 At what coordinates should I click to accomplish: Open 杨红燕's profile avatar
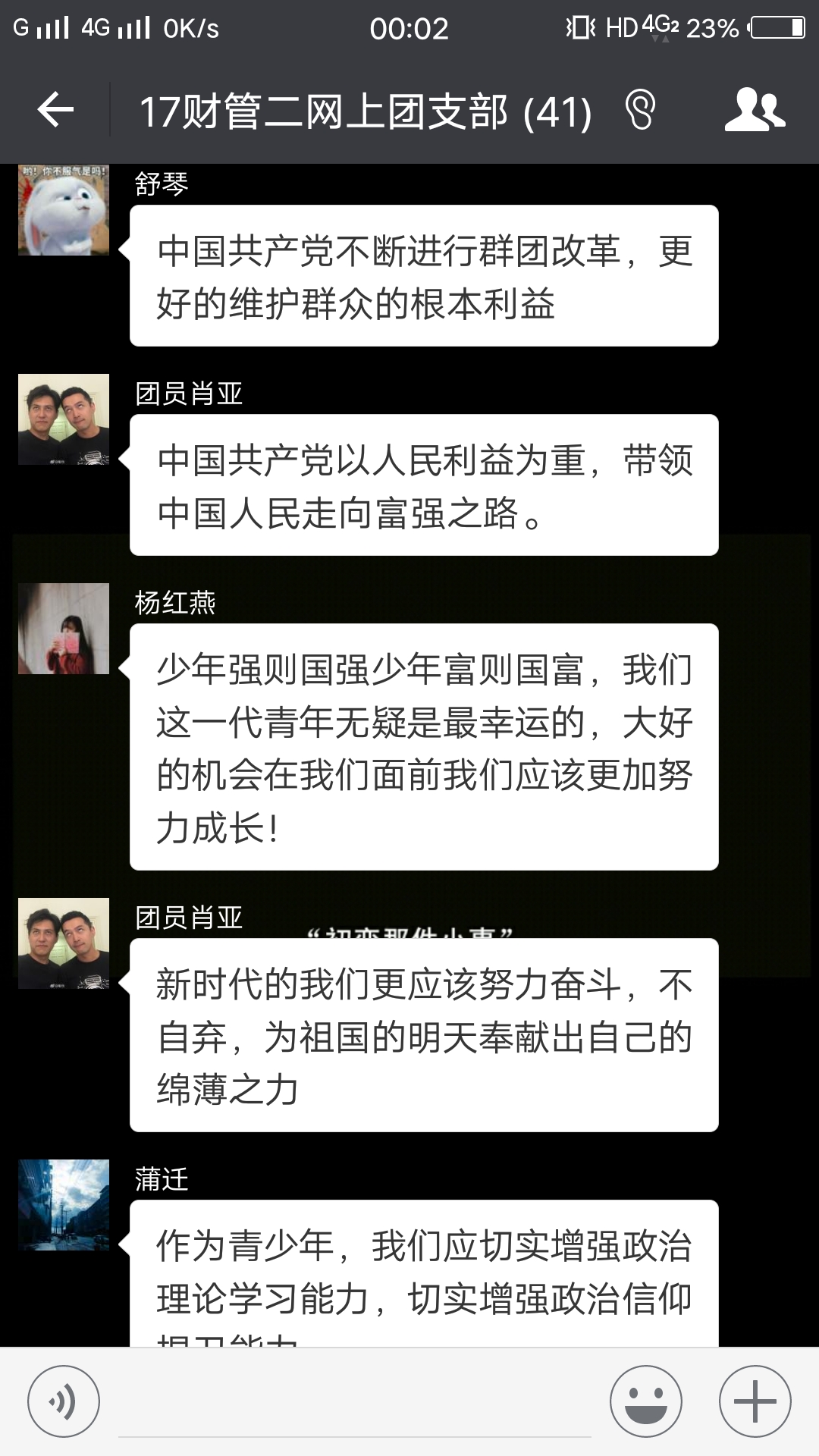(64, 629)
